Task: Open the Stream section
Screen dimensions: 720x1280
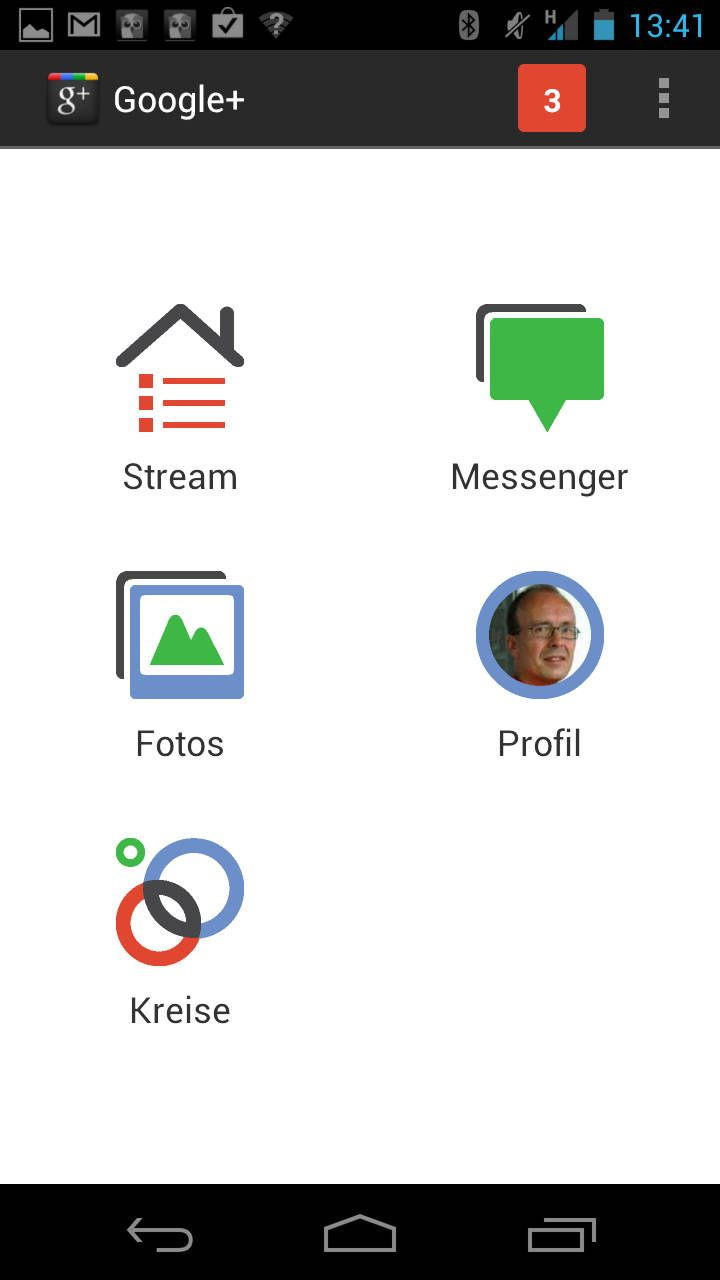Action: pyautogui.click(x=180, y=398)
